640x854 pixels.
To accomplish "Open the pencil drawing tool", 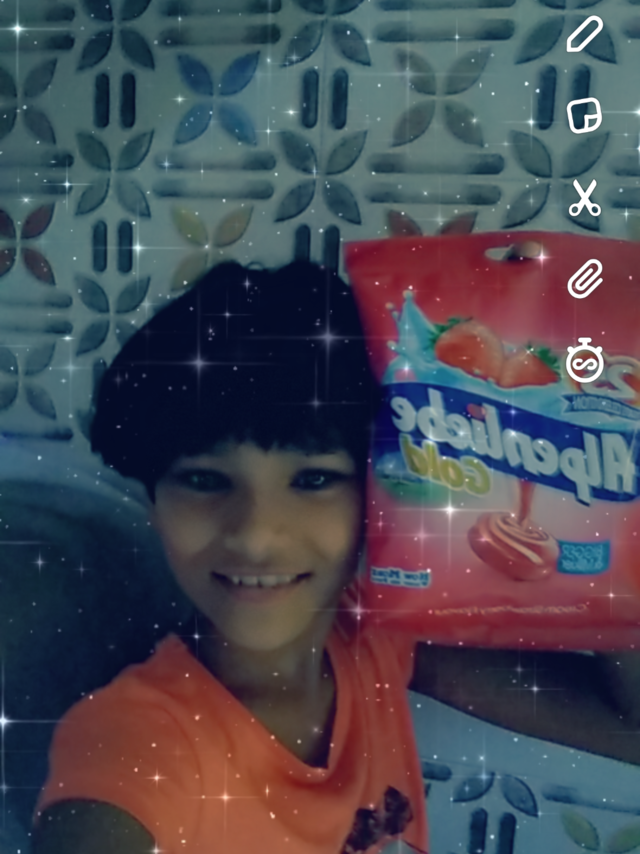I will tap(585, 33).
